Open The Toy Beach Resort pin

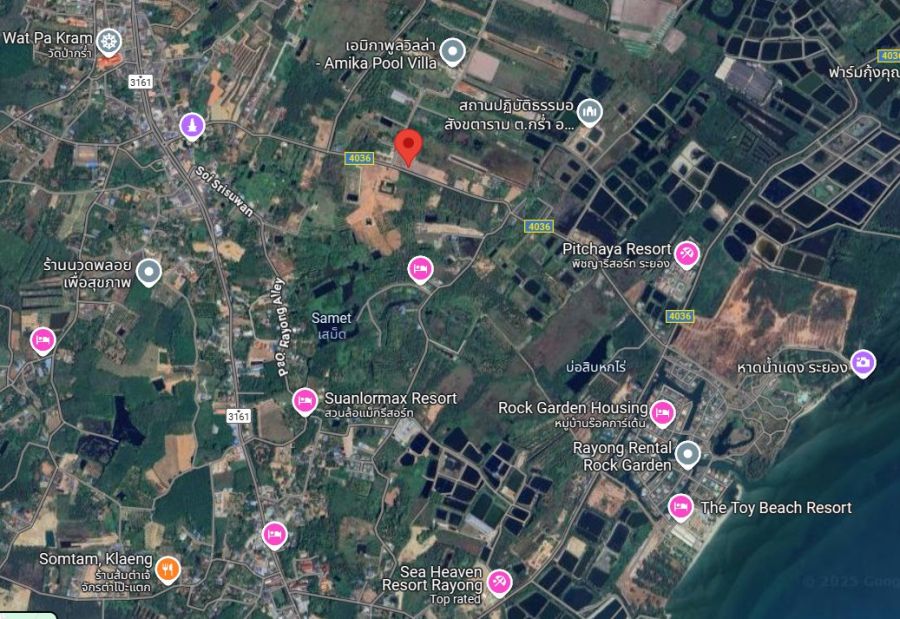pyautogui.click(x=681, y=507)
